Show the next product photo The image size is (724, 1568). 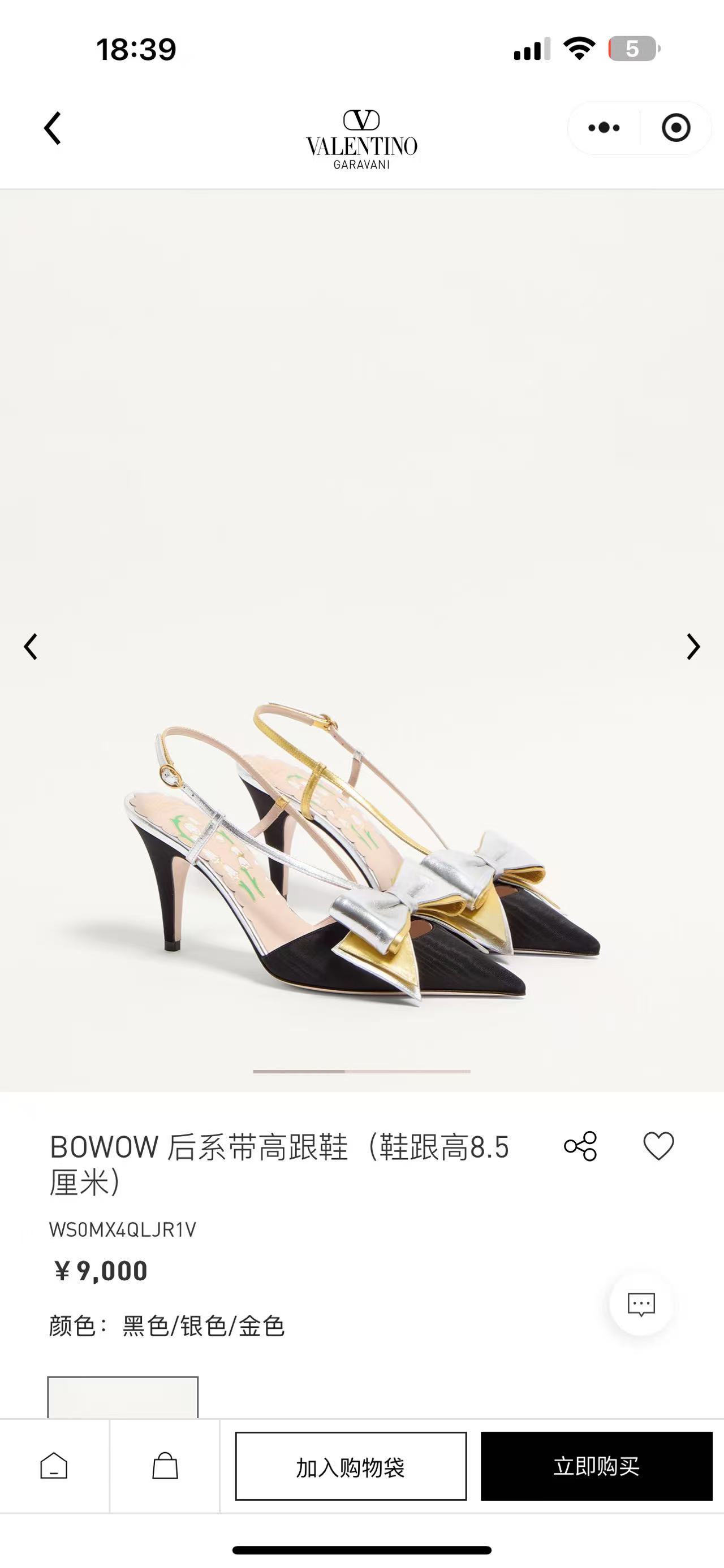693,647
